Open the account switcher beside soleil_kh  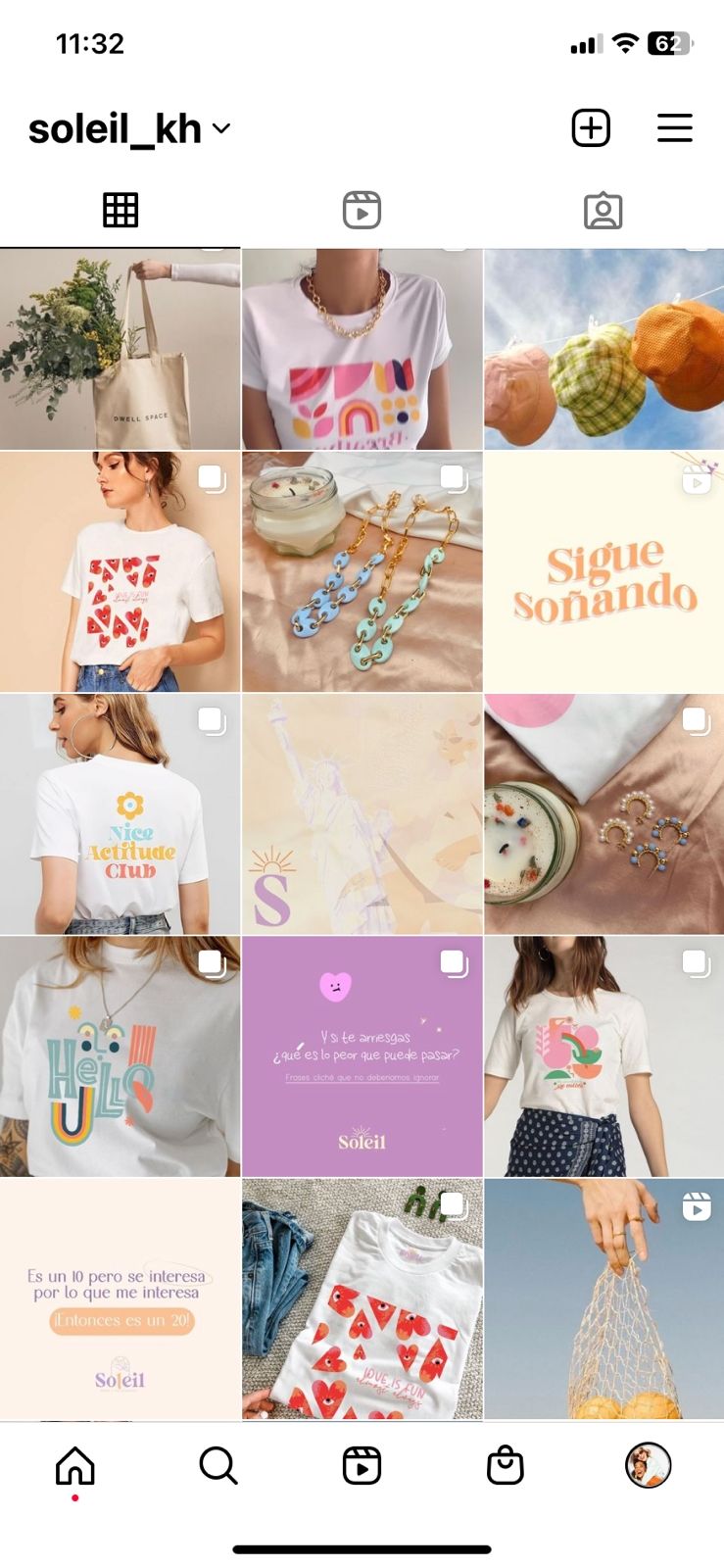coord(219,128)
